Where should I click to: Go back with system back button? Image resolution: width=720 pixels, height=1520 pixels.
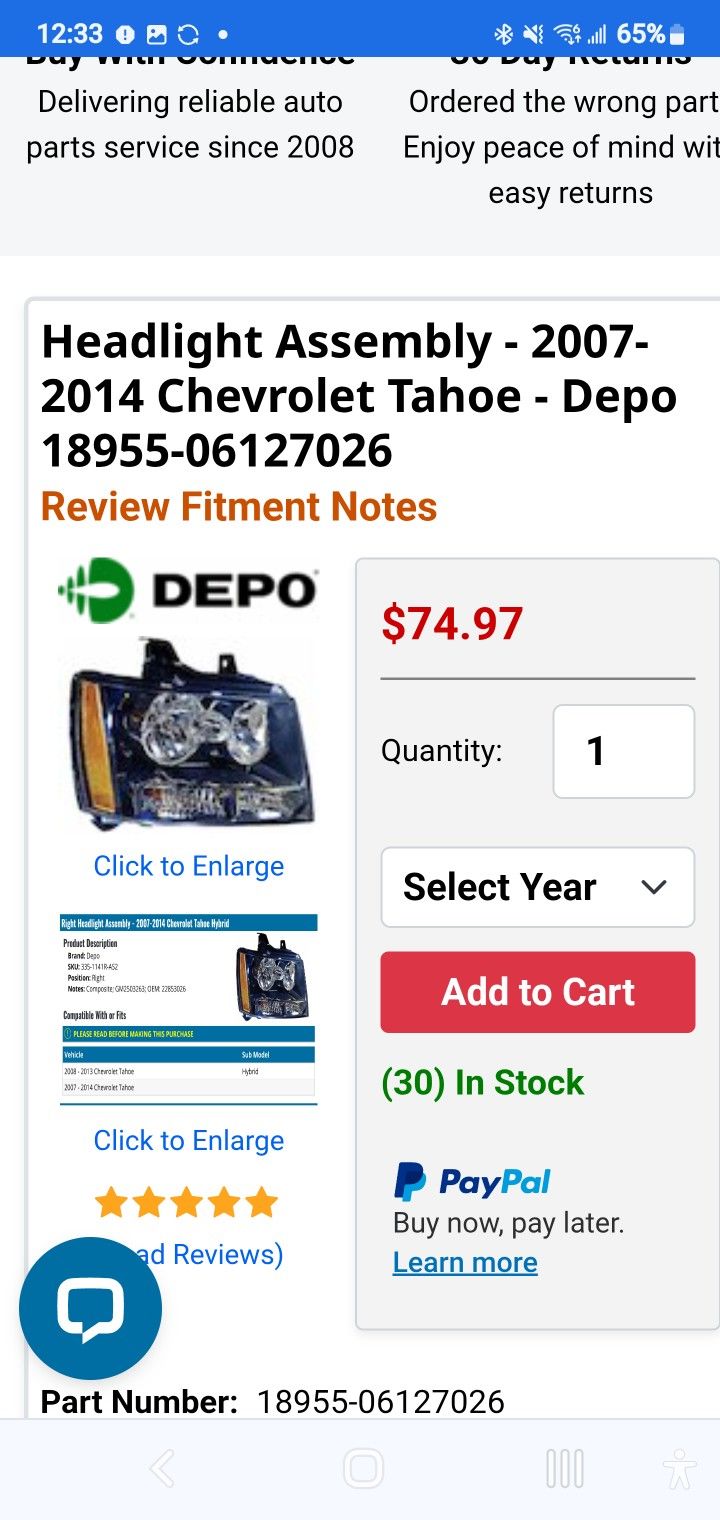(x=162, y=1469)
